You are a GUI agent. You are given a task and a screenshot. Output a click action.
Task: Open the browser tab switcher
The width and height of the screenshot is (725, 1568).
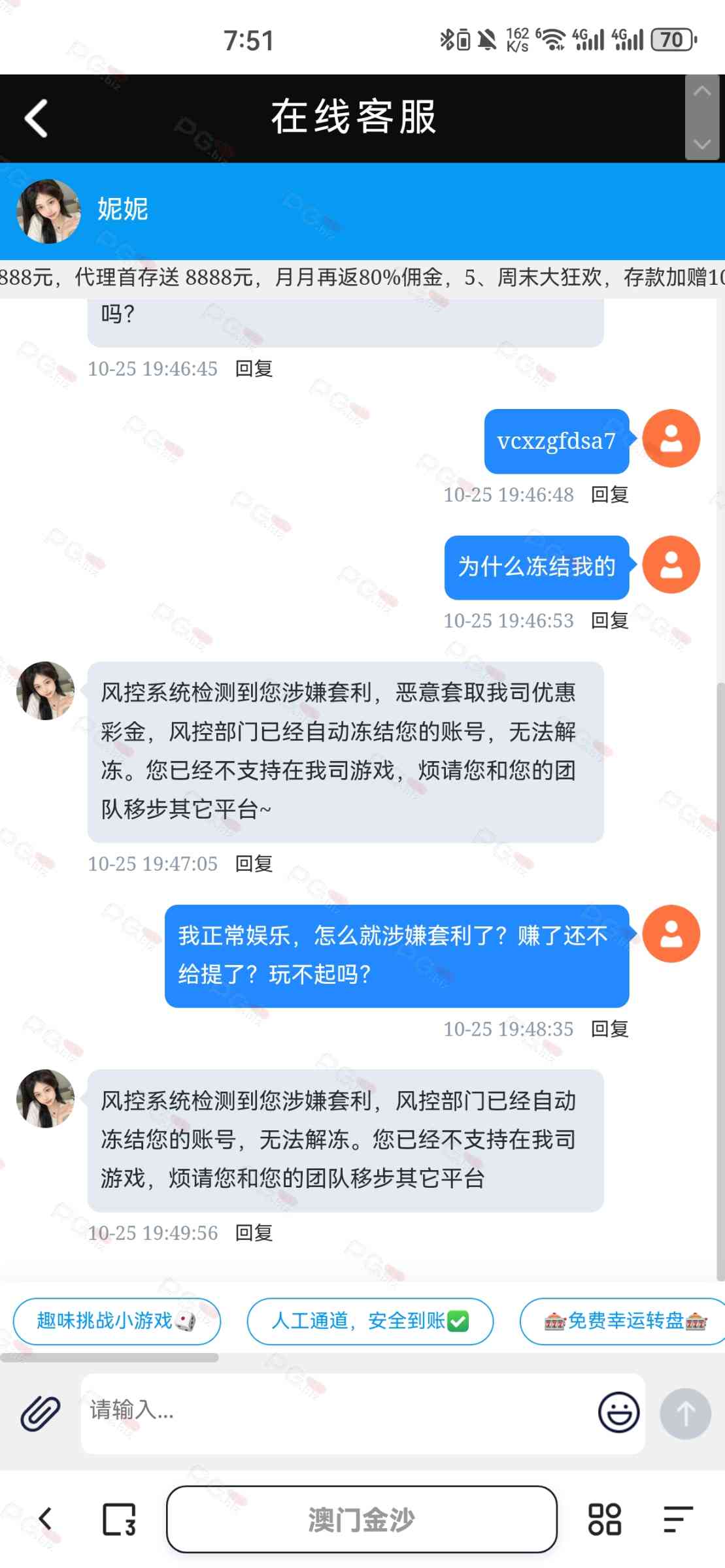coord(119,1520)
